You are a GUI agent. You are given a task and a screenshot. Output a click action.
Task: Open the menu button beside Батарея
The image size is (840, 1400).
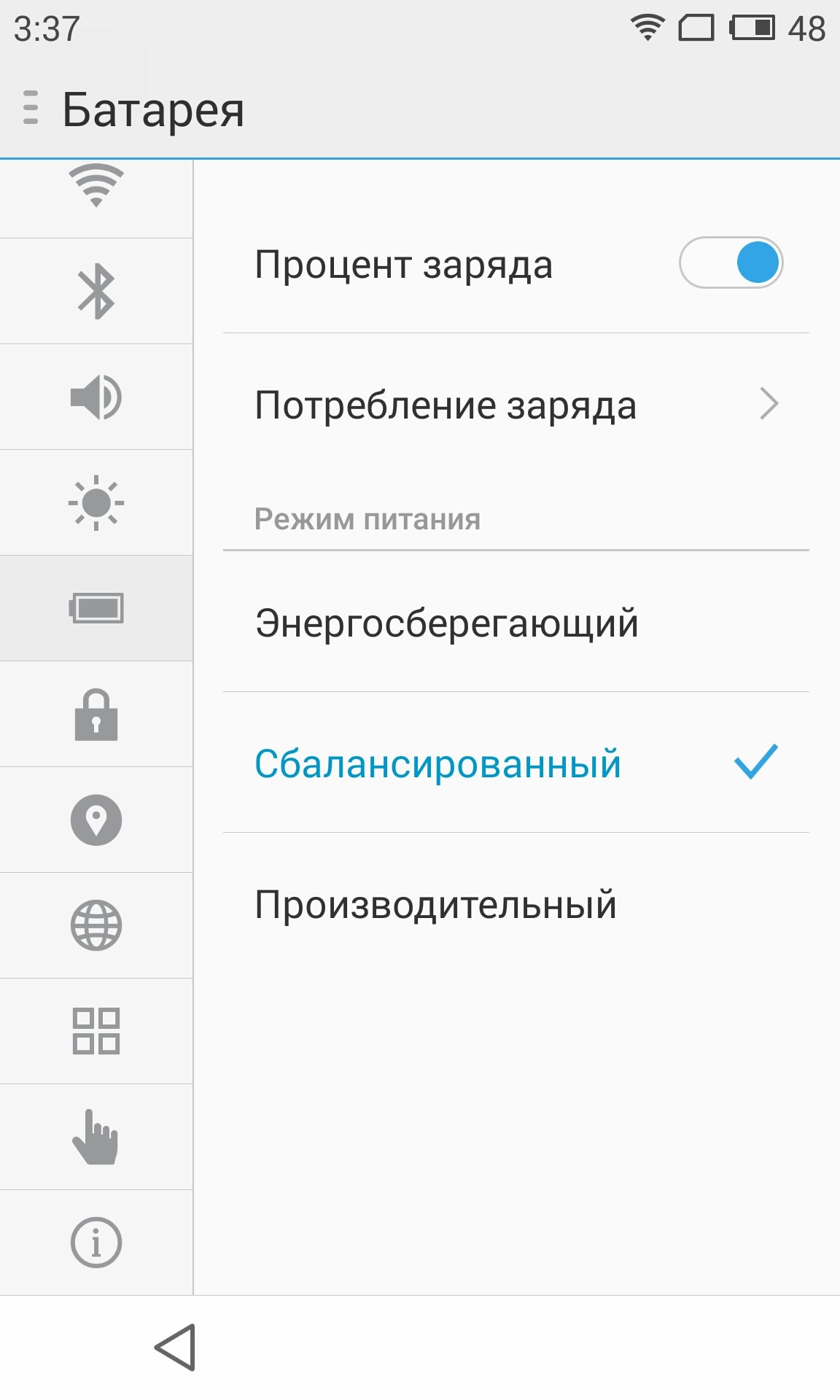[x=31, y=108]
